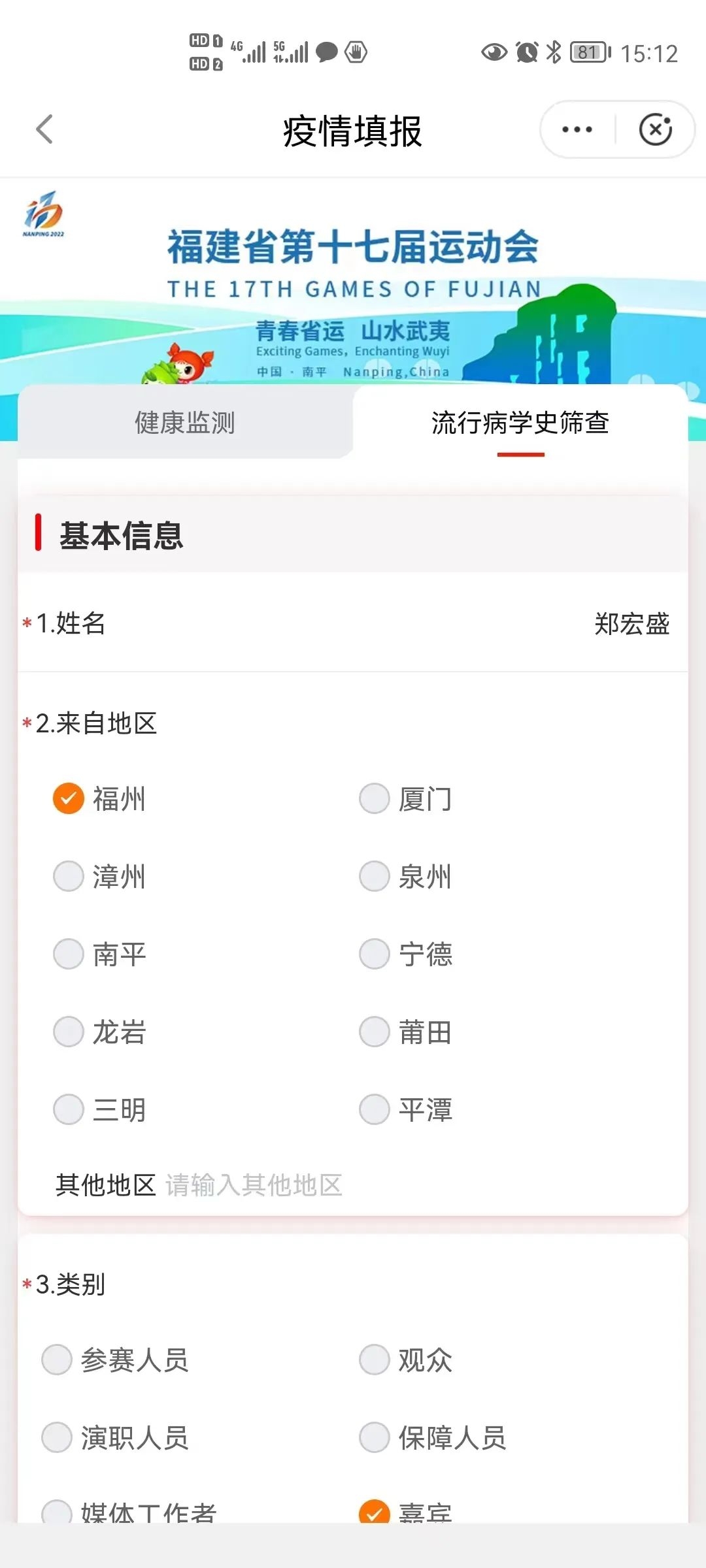
Task: Choose 福州 as the region
Action: click(x=99, y=798)
